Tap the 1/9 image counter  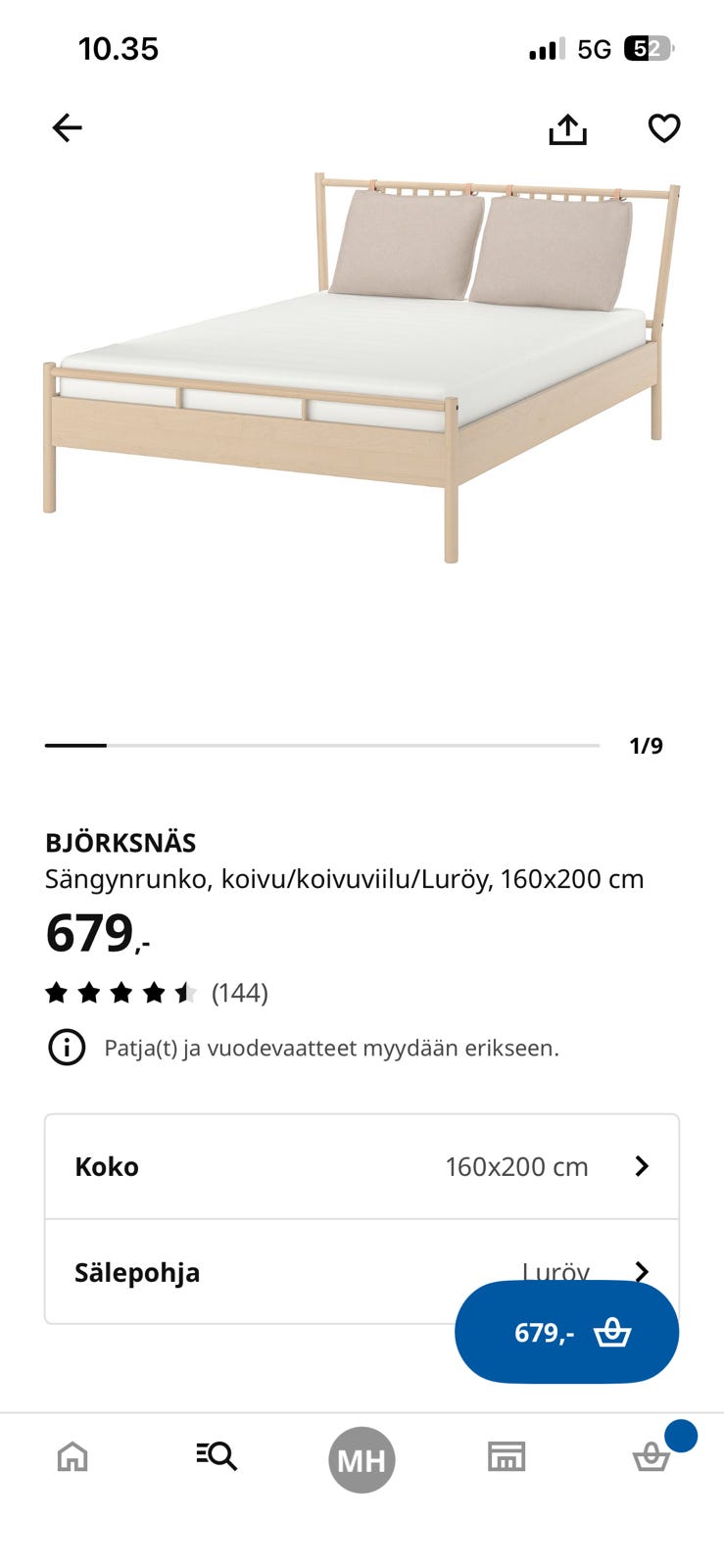tap(648, 745)
